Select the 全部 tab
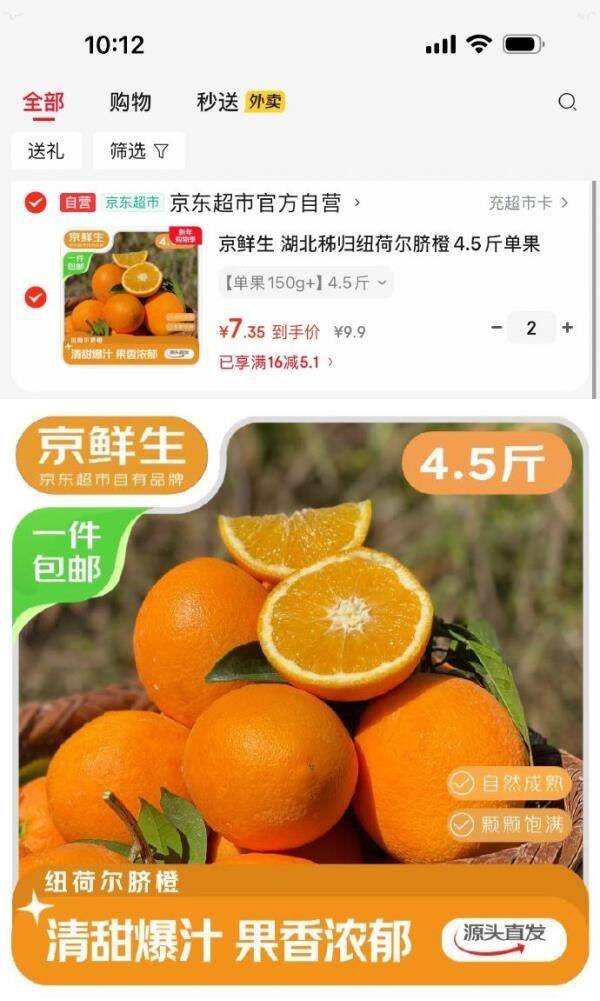Screen dimensions: 600x1001 click(x=43, y=102)
